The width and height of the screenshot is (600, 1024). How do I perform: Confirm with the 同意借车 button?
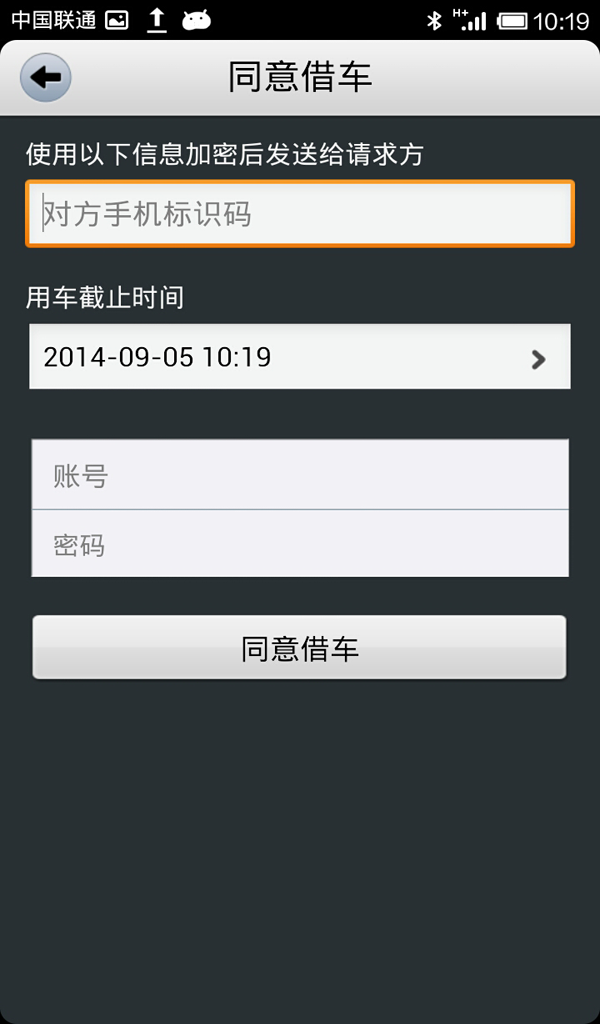coord(299,648)
